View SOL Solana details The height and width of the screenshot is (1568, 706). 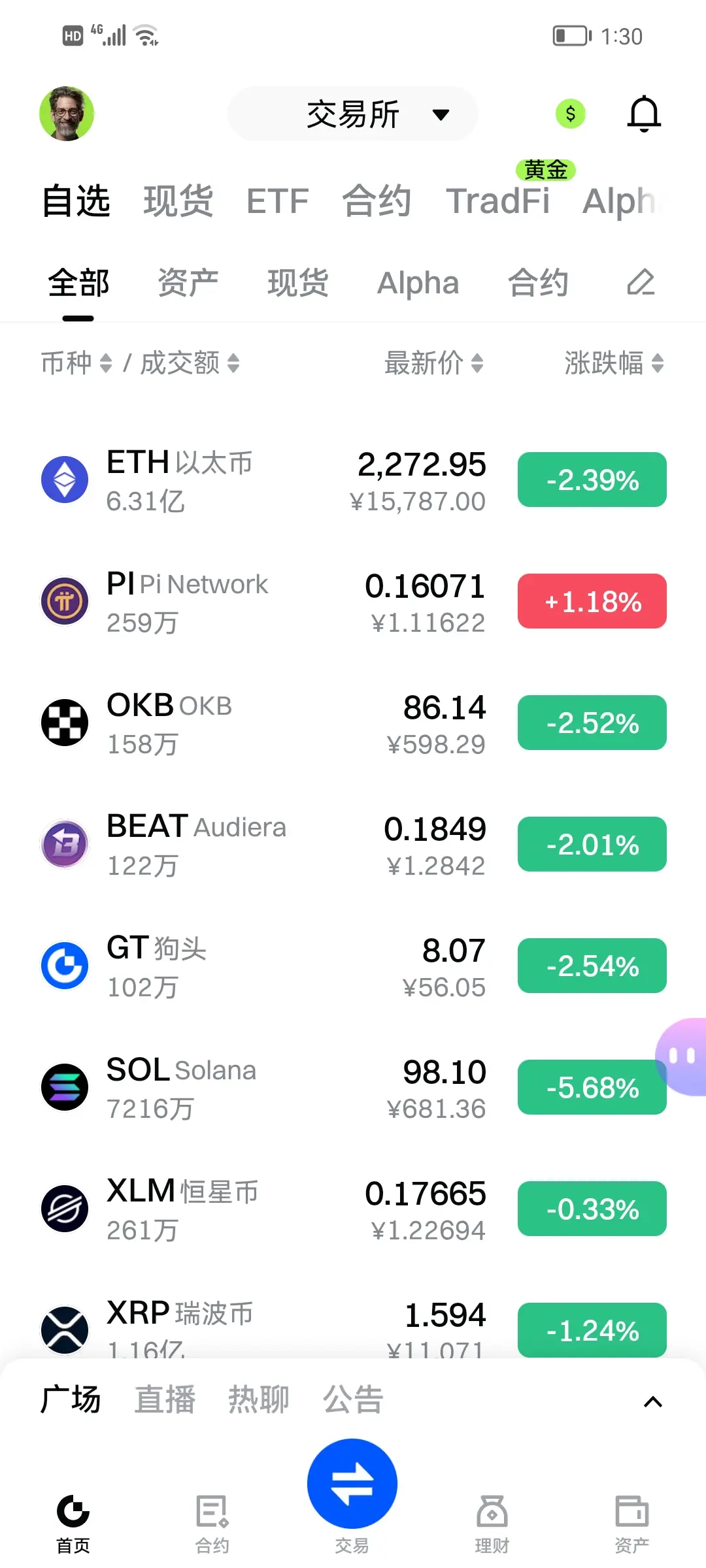click(x=261, y=1088)
